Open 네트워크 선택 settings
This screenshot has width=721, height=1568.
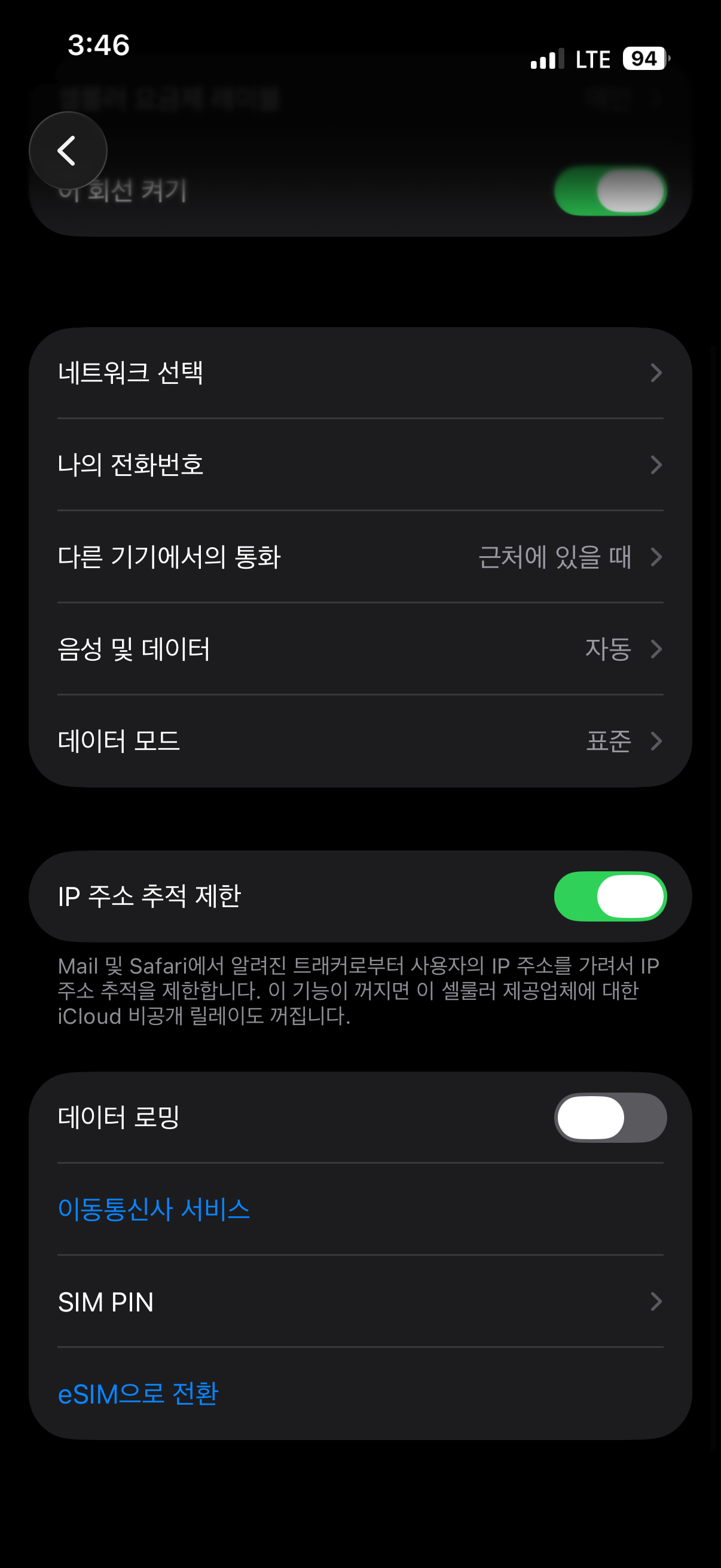coord(360,373)
